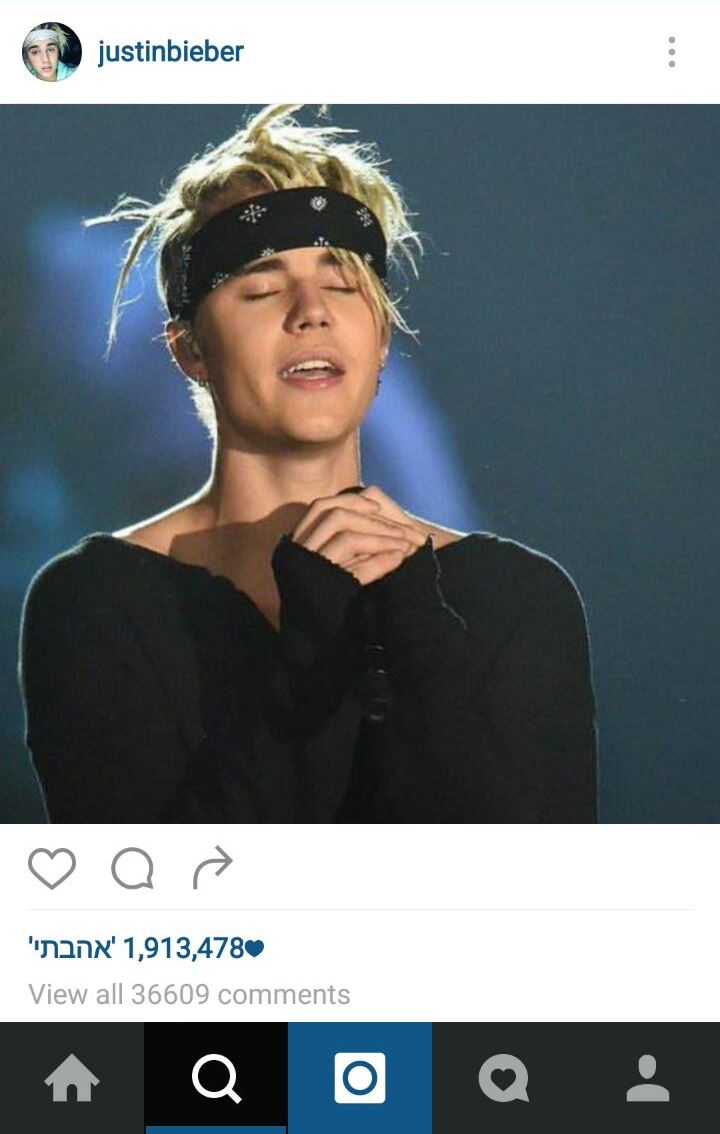The image size is (720, 1134).
Task: Open the justinbieber profile picture
Action: coord(52,52)
